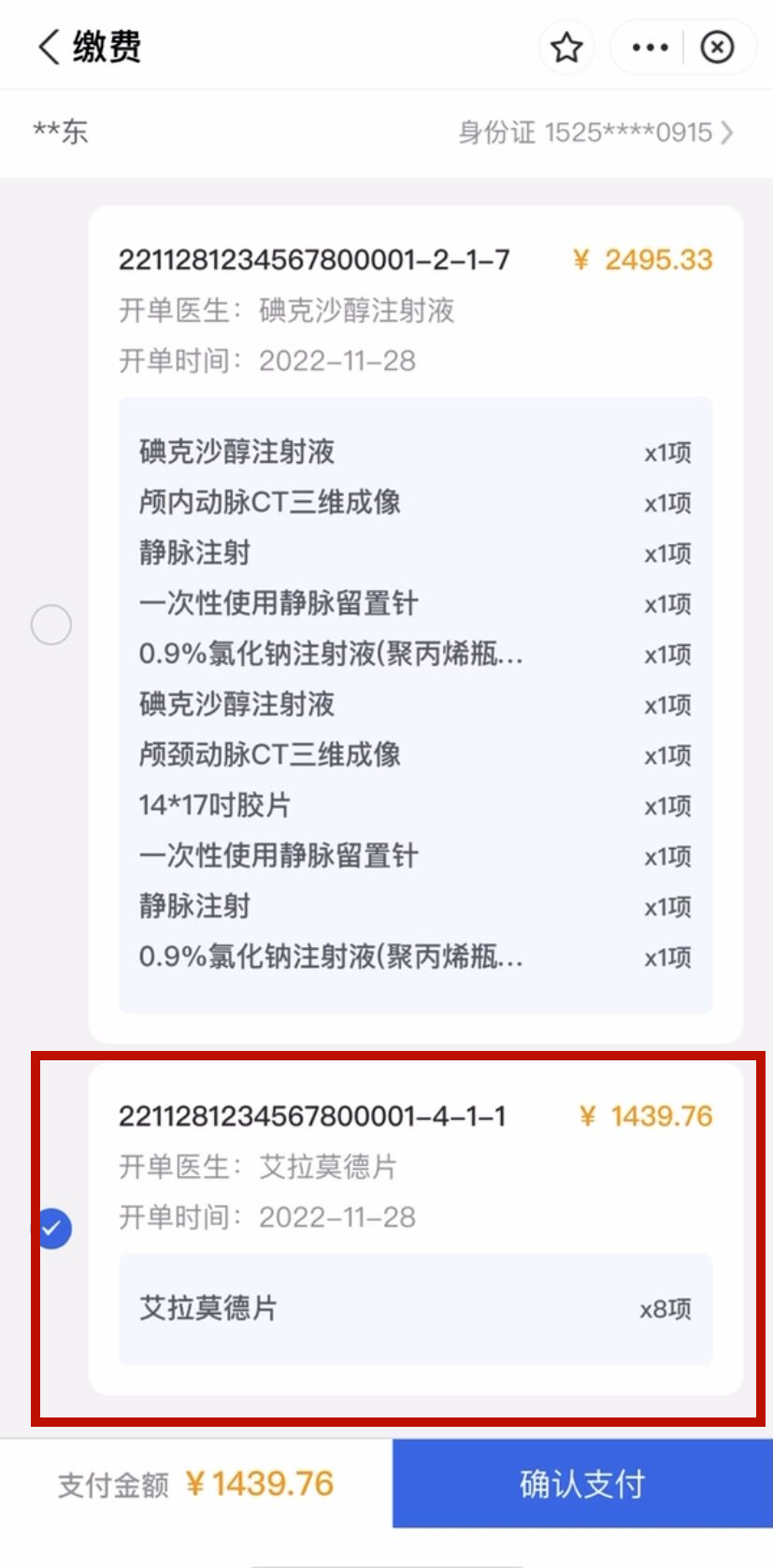Add this mini program to favorites

[566, 47]
